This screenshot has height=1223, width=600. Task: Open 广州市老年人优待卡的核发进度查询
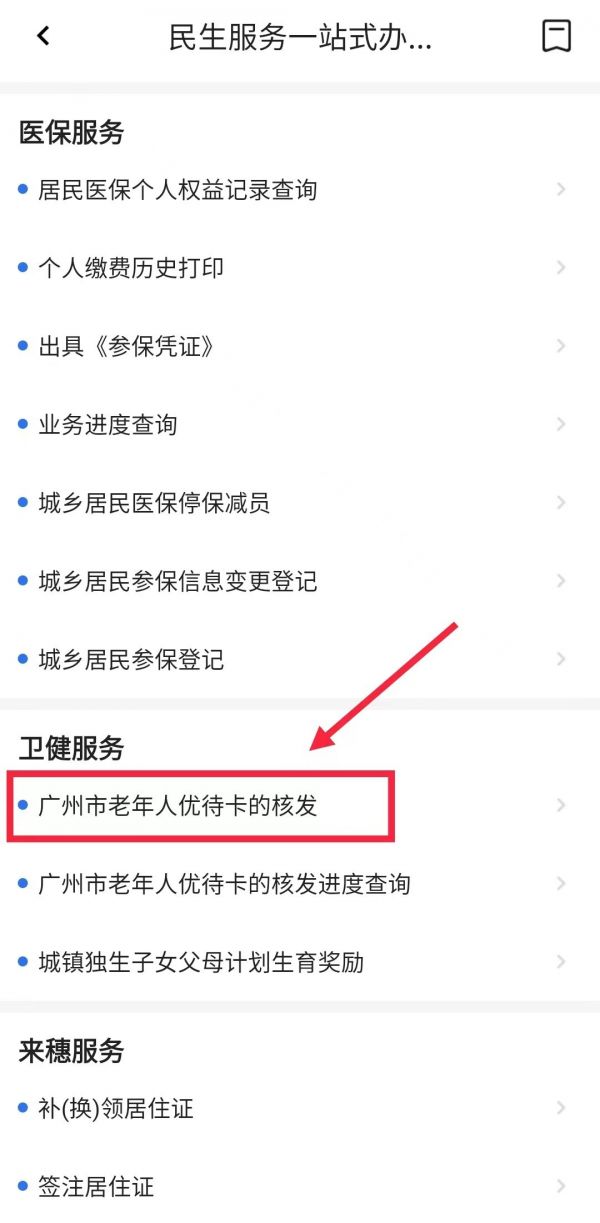(224, 884)
